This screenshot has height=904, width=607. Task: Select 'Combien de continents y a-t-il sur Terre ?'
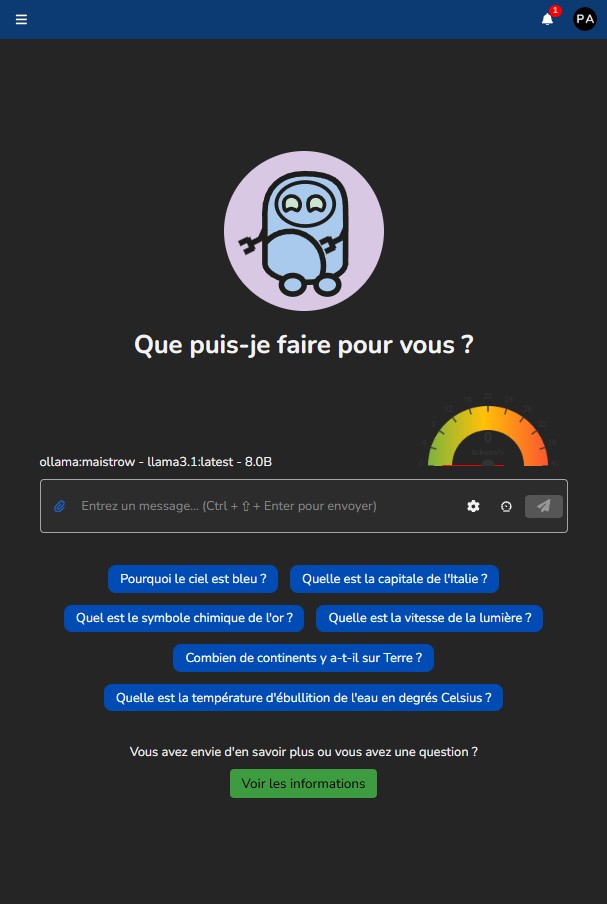click(x=303, y=658)
